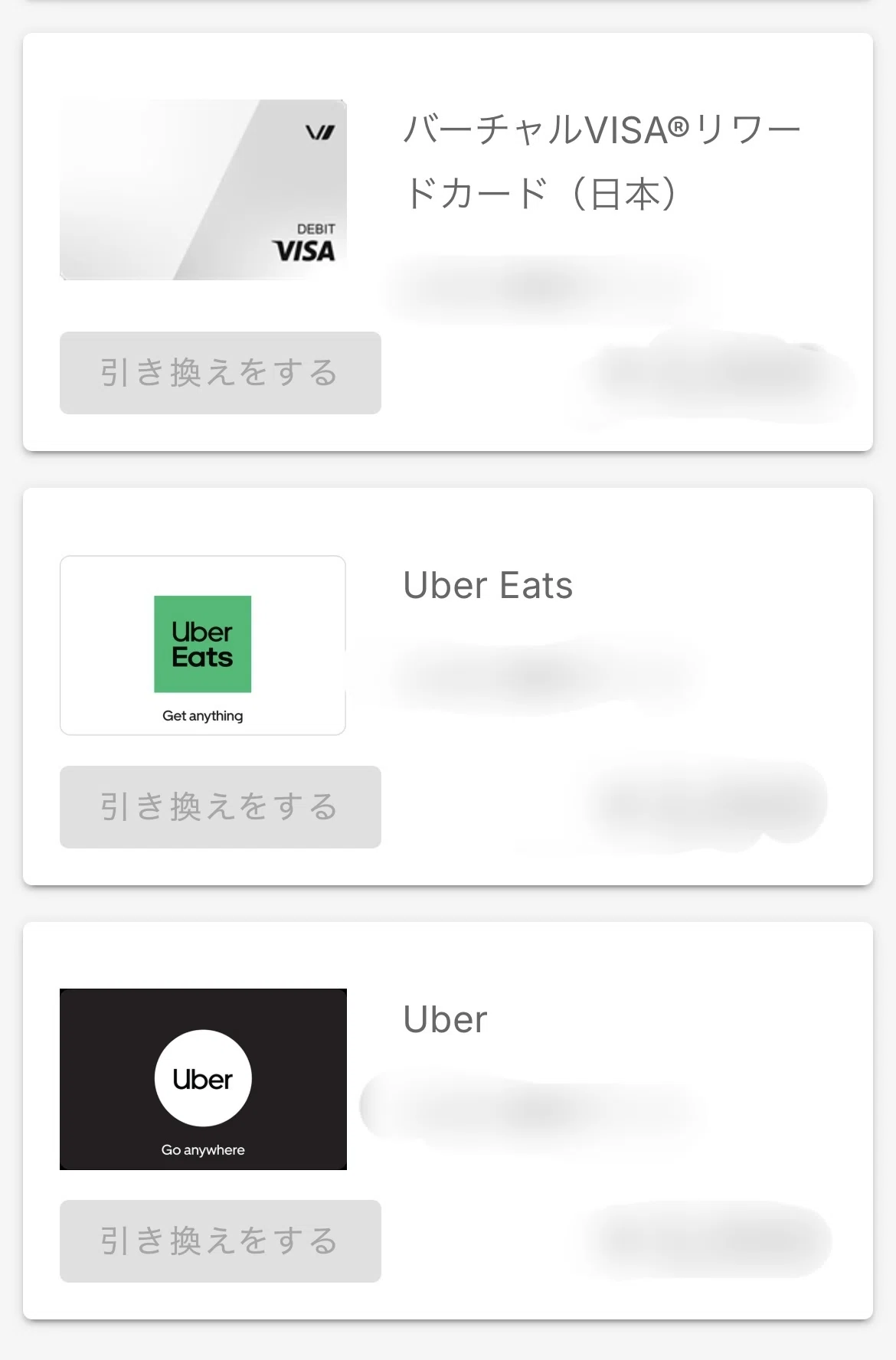896x1360 pixels.
Task: View the Uber Eats gift card image
Action: pos(203,646)
